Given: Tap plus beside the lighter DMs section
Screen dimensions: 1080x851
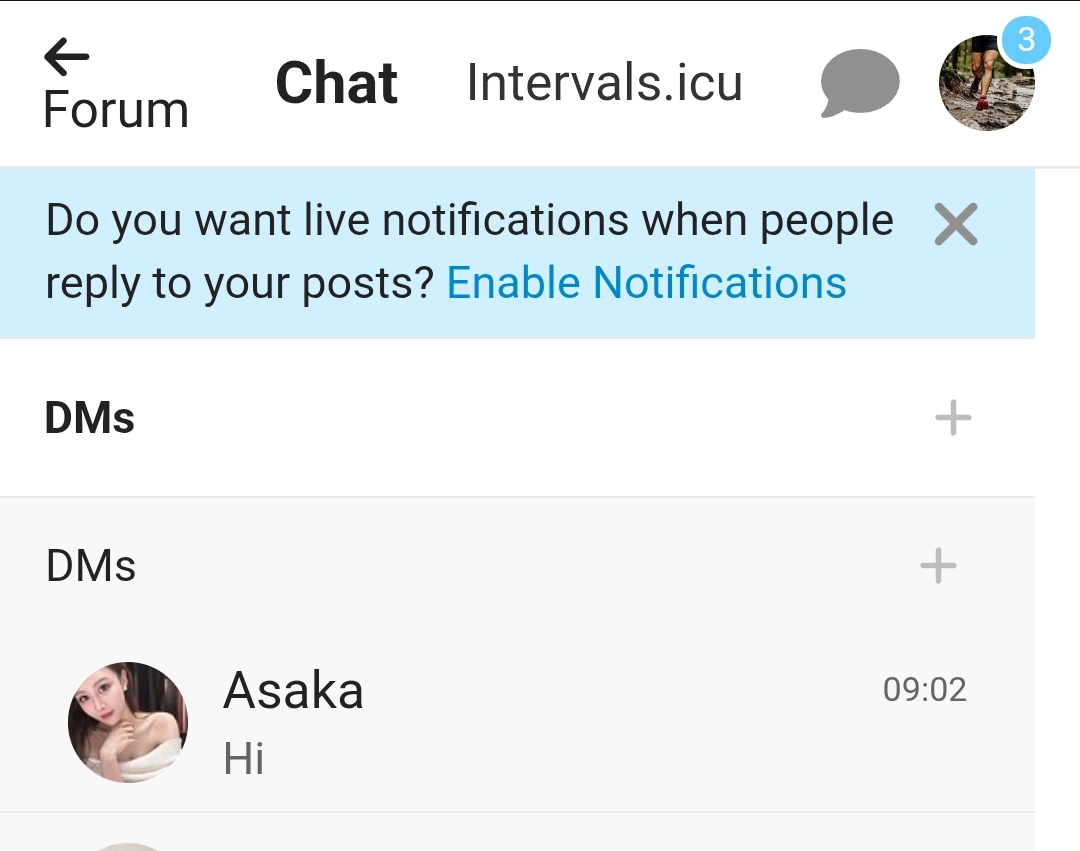Looking at the screenshot, I should (938, 566).
